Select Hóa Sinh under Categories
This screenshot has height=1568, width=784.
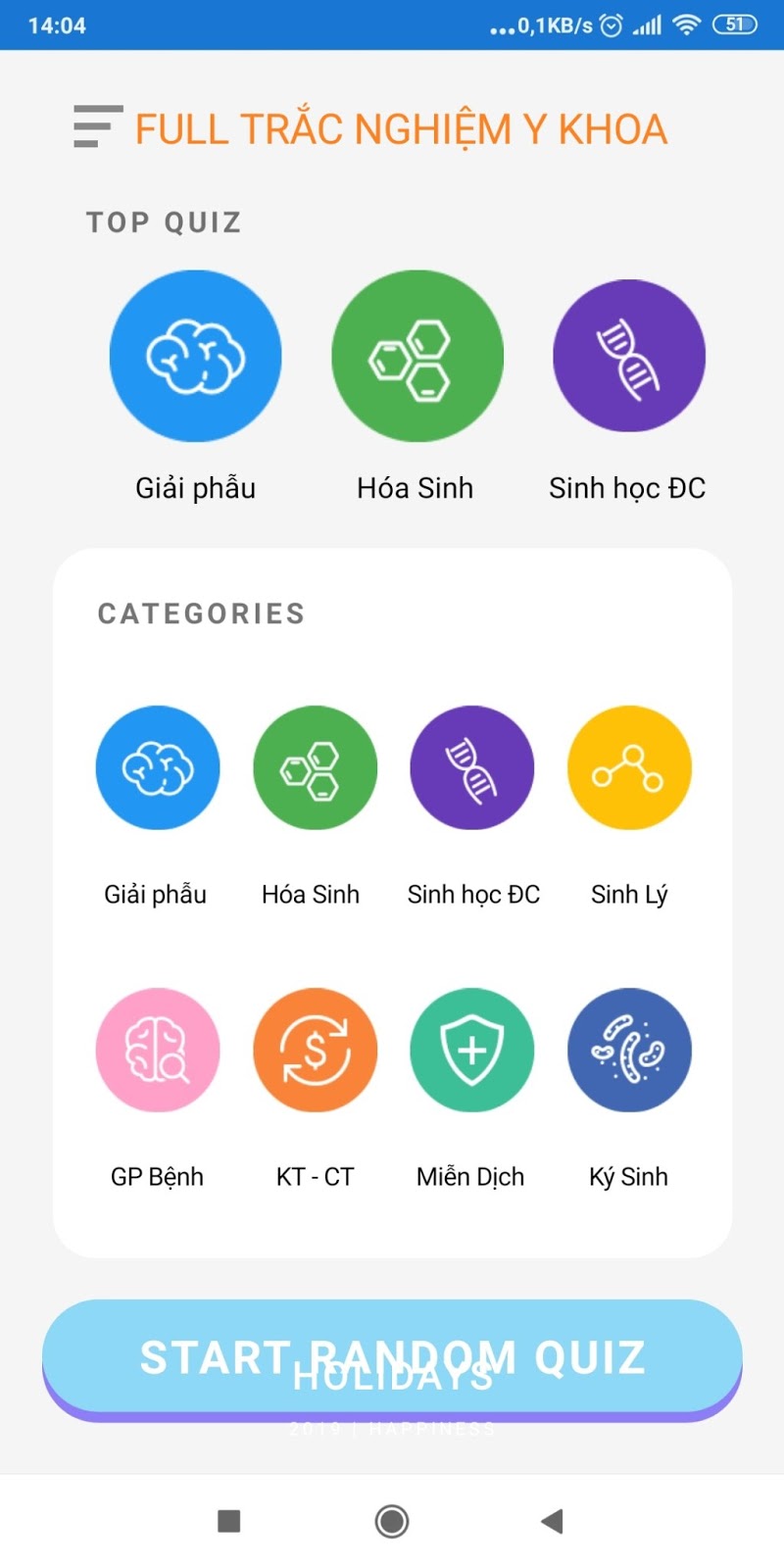tap(315, 768)
